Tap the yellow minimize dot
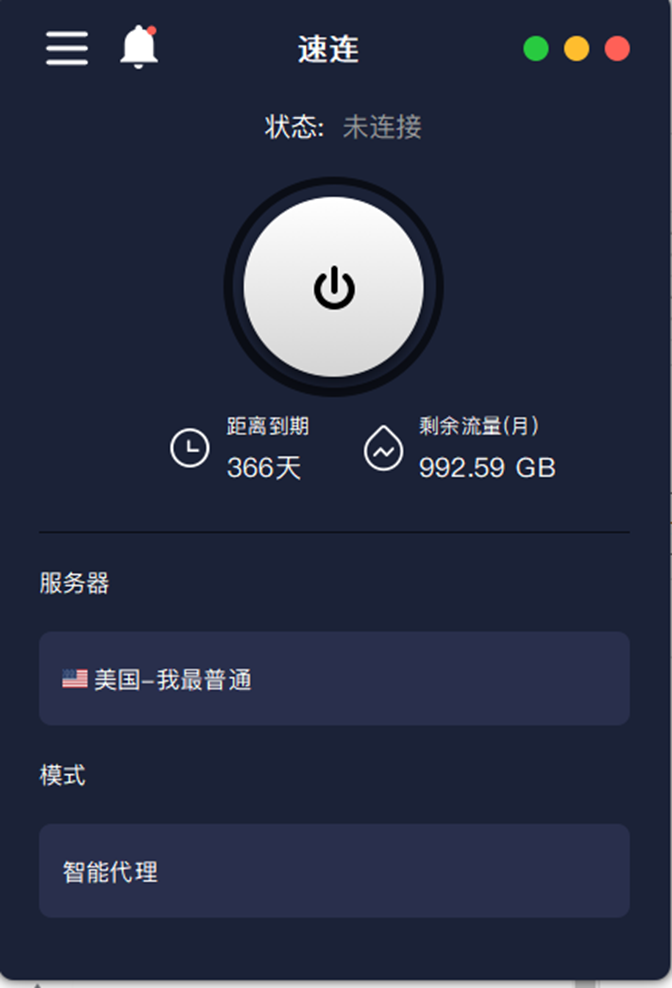The image size is (672, 988). click(577, 48)
